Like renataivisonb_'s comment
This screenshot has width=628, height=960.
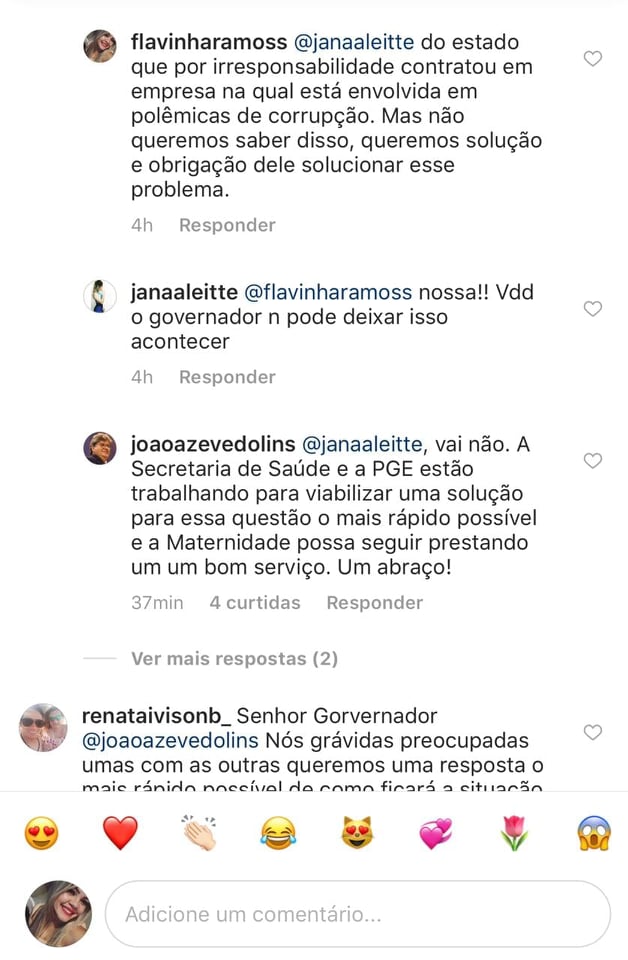click(x=592, y=732)
